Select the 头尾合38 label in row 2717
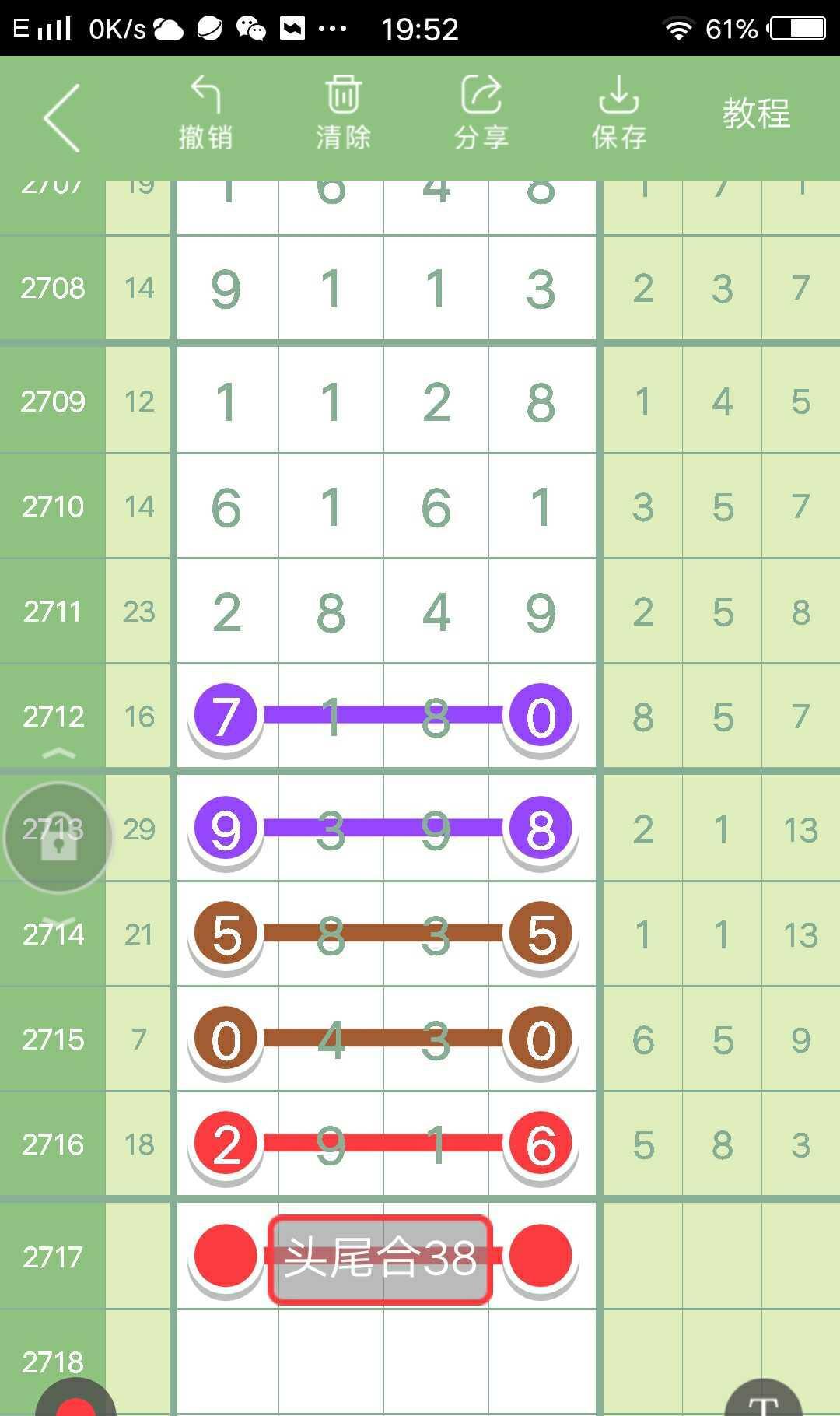Image resolution: width=840 pixels, height=1416 pixels. [380, 1259]
